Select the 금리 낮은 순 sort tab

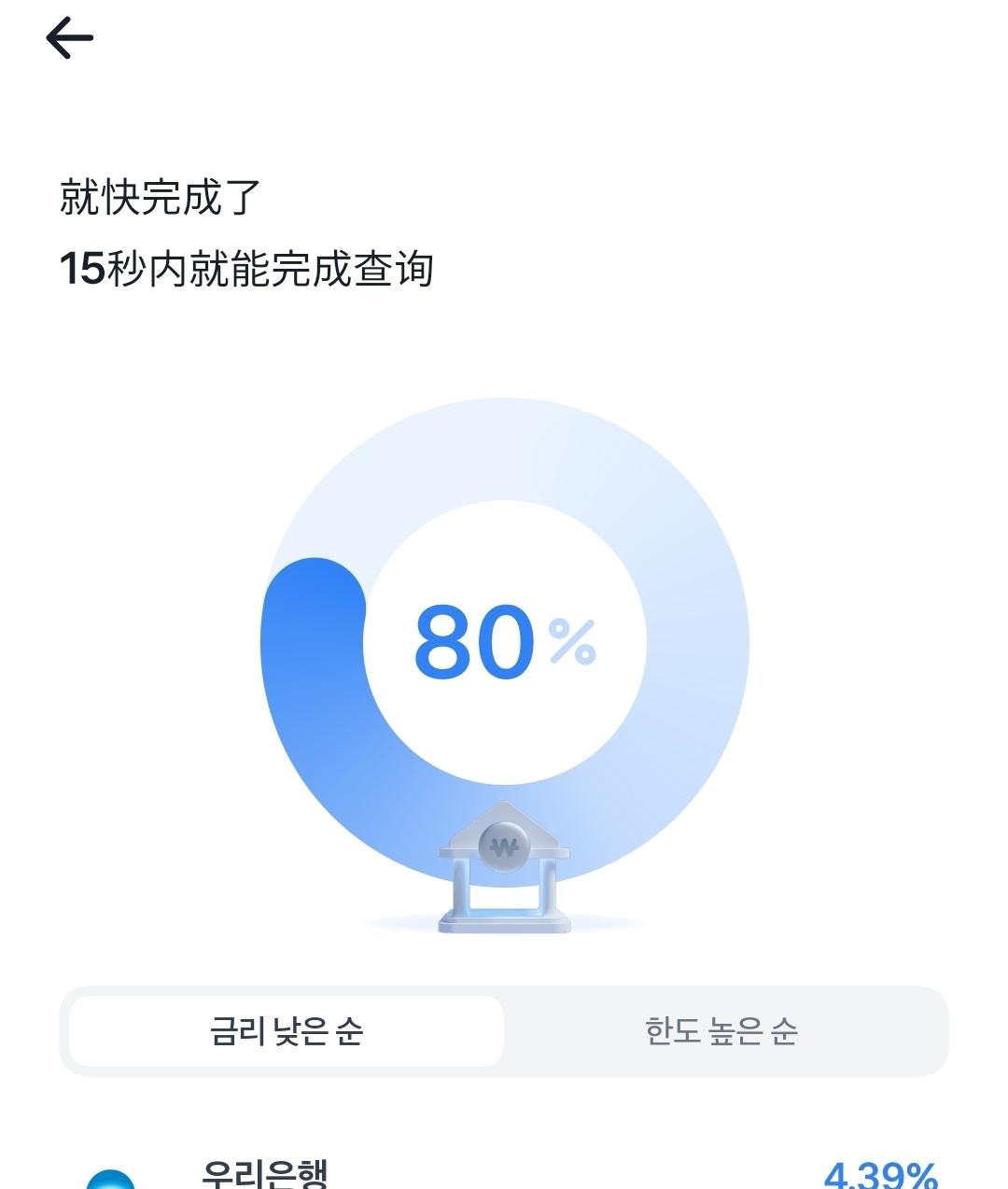coord(287,1031)
